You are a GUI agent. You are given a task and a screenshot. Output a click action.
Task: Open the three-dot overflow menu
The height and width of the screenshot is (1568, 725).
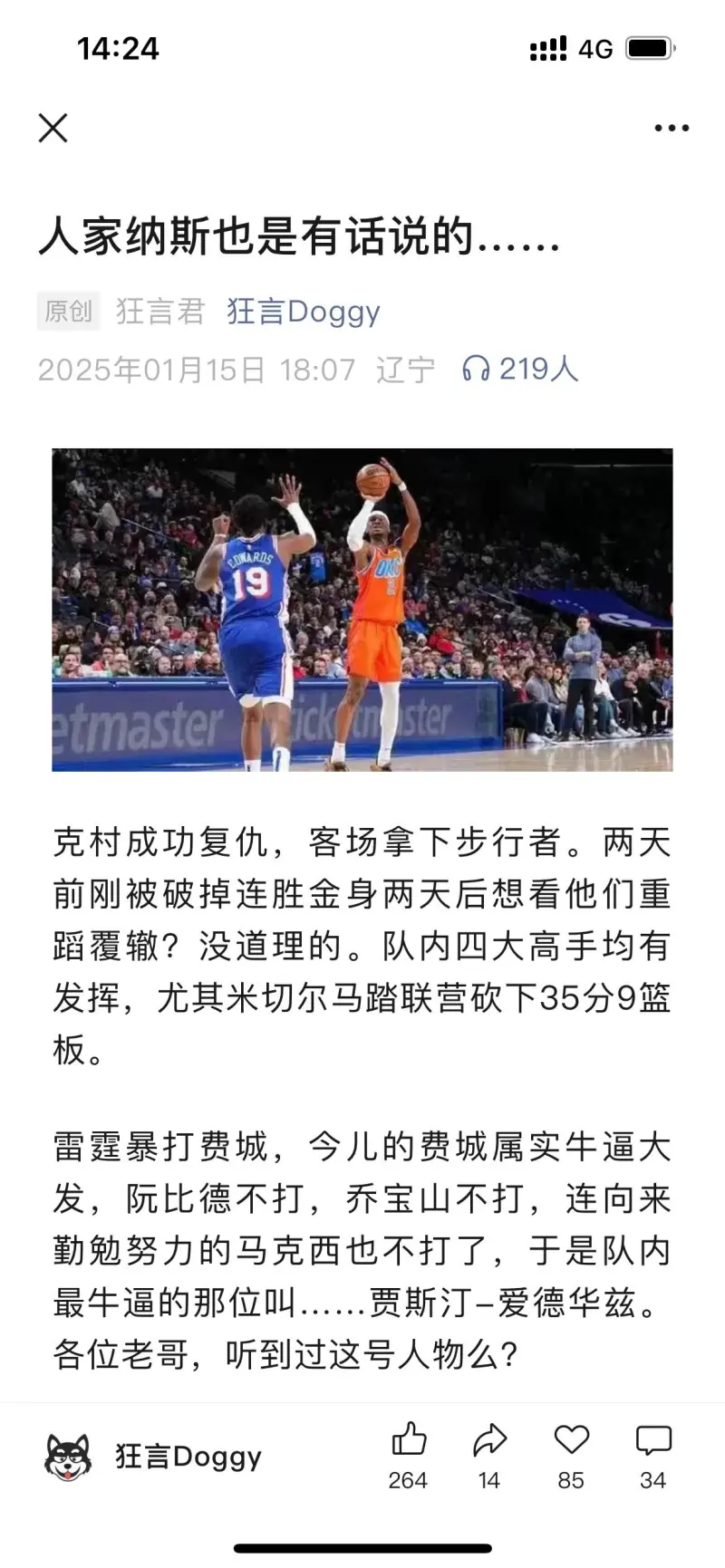tap(672, 129)
